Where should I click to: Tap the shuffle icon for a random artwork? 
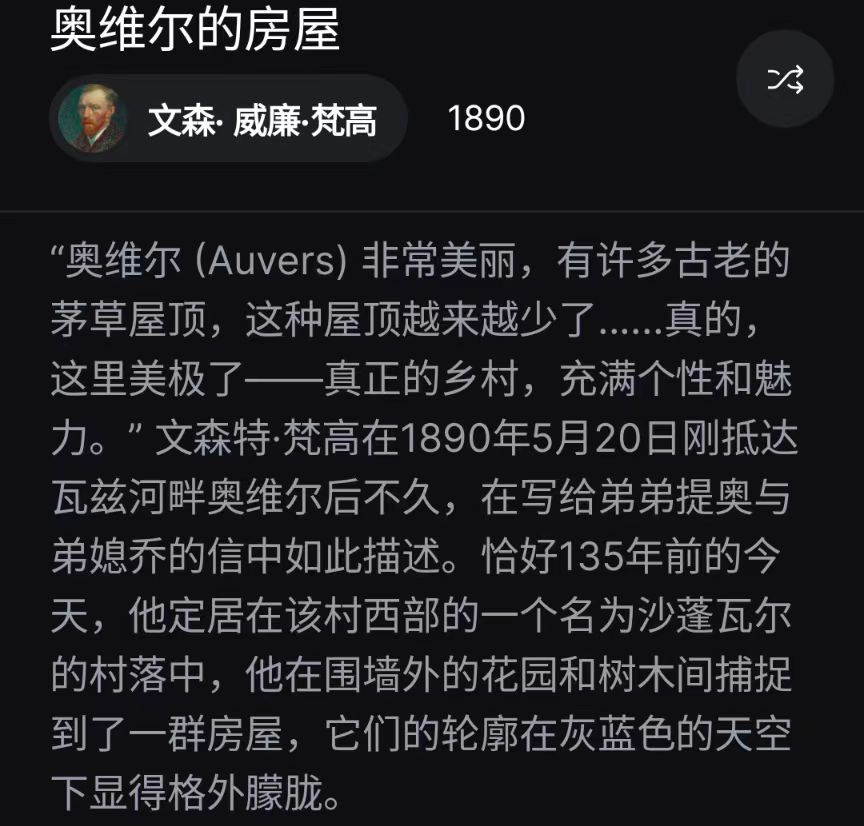pos(784,80)
